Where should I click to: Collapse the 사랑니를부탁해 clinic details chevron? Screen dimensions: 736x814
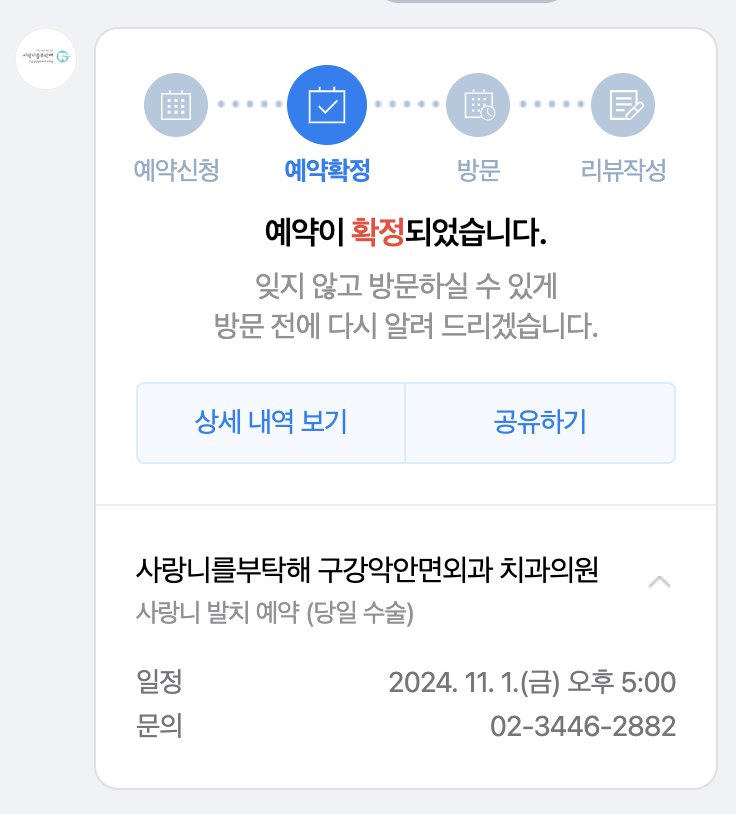659,581
